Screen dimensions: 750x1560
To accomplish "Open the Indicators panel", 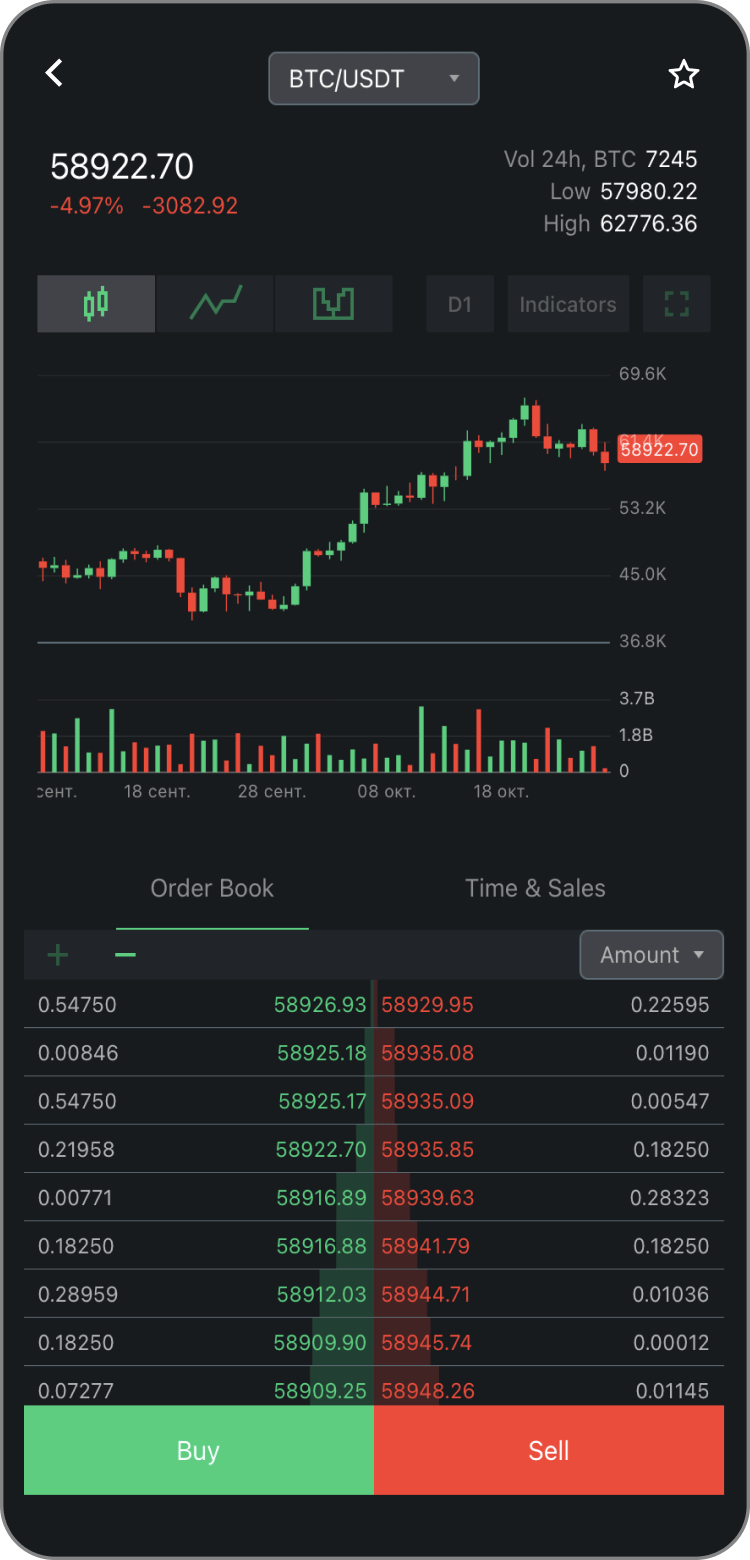I will (x=568, y=304).
